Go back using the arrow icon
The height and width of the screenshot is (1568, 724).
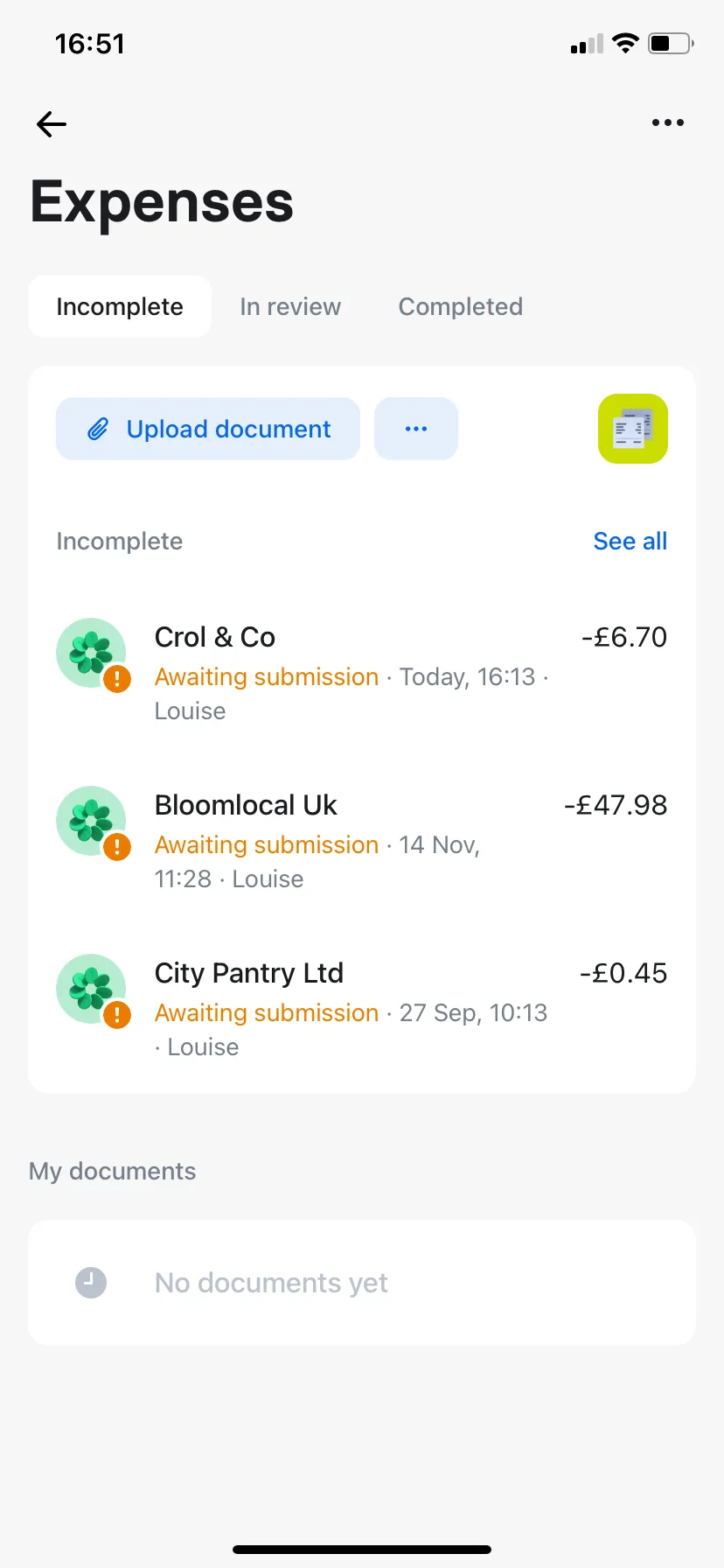[x=52, y=124]
